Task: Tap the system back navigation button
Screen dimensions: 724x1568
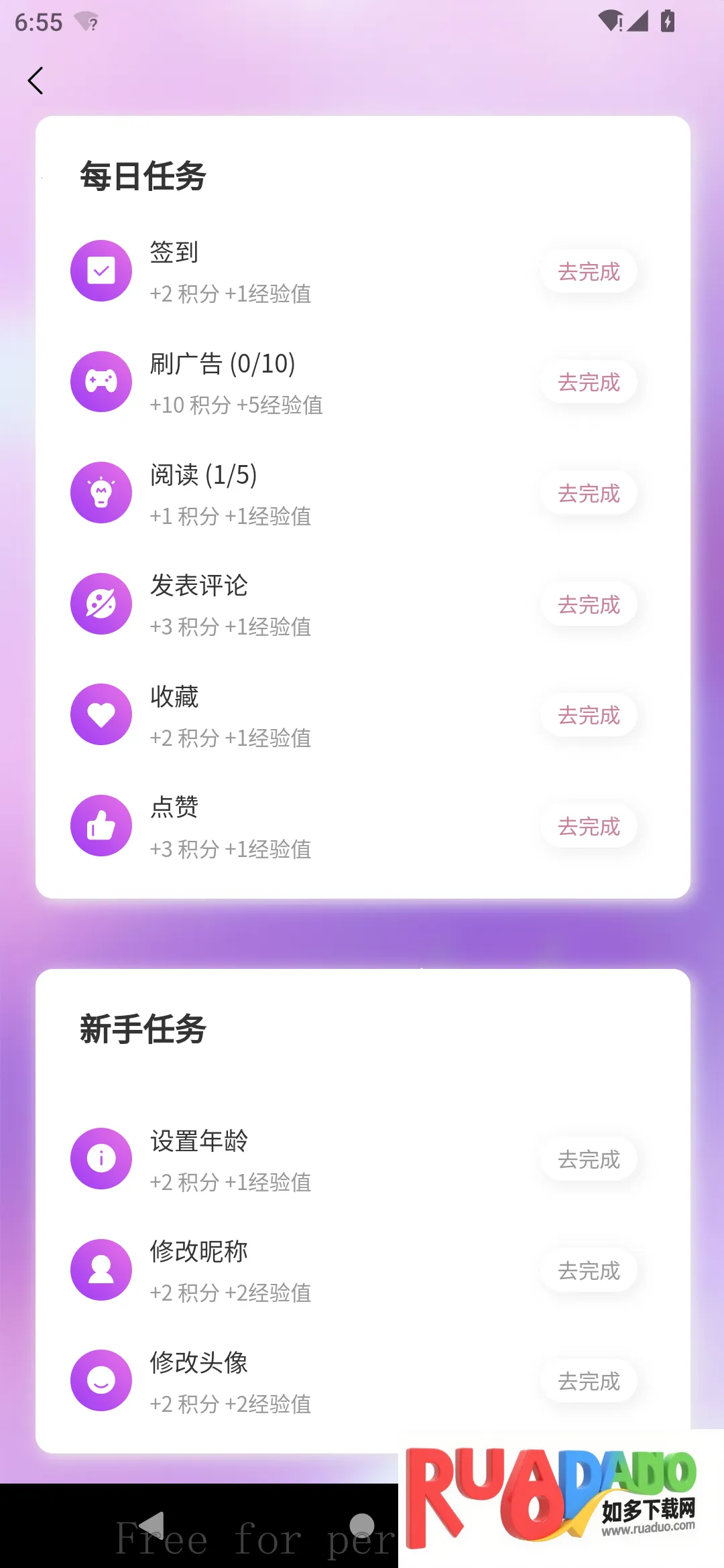Action: click(x=152, y=1526)
